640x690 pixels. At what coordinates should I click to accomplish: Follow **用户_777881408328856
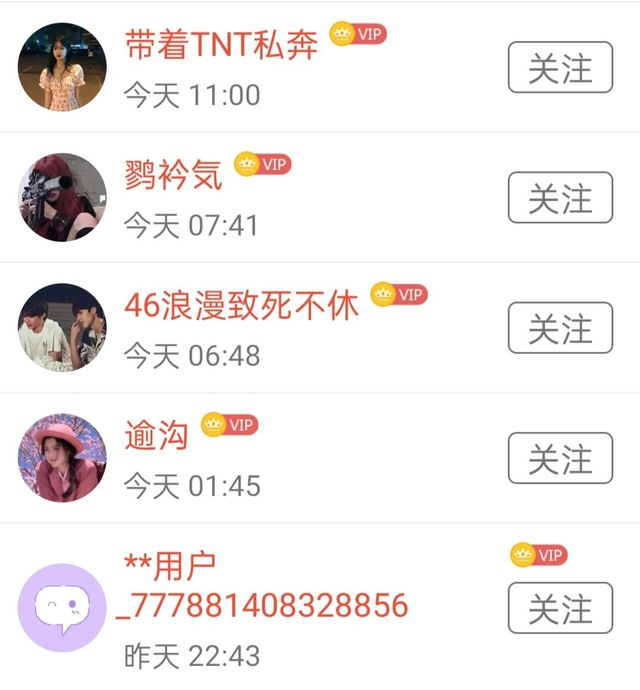[x=559, y=608]
